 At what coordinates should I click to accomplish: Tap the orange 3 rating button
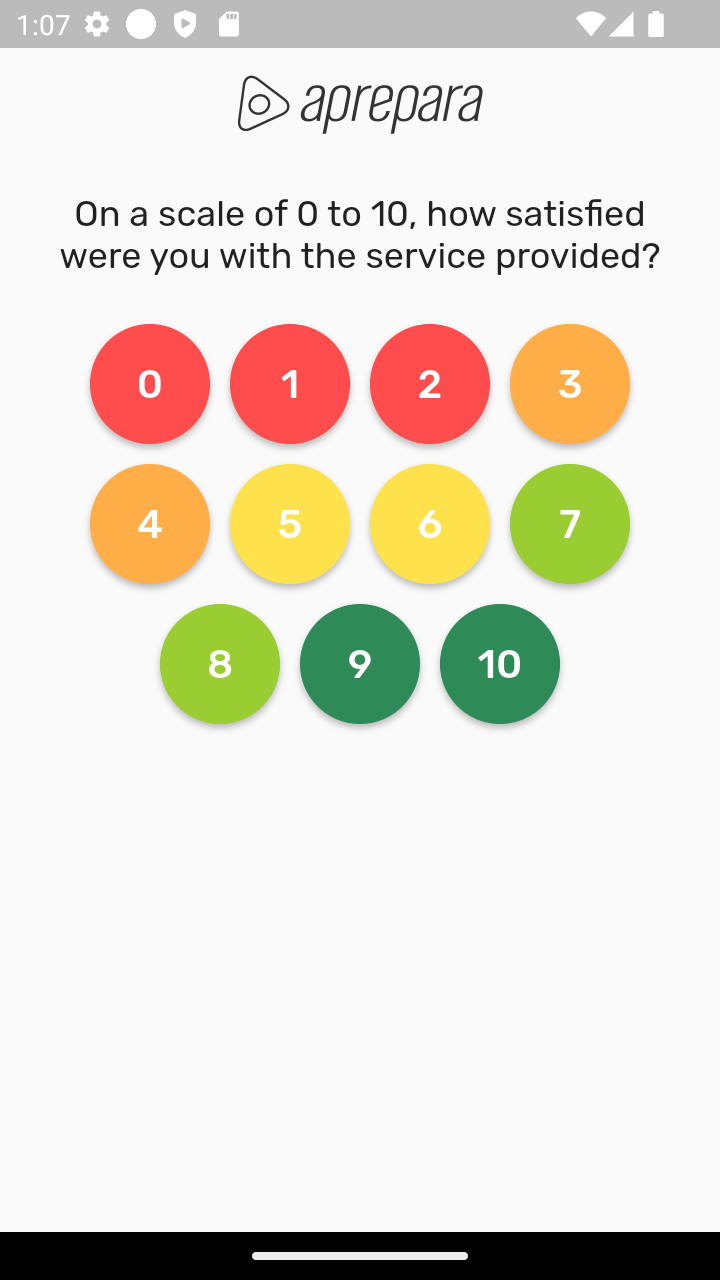coord(570,384)
